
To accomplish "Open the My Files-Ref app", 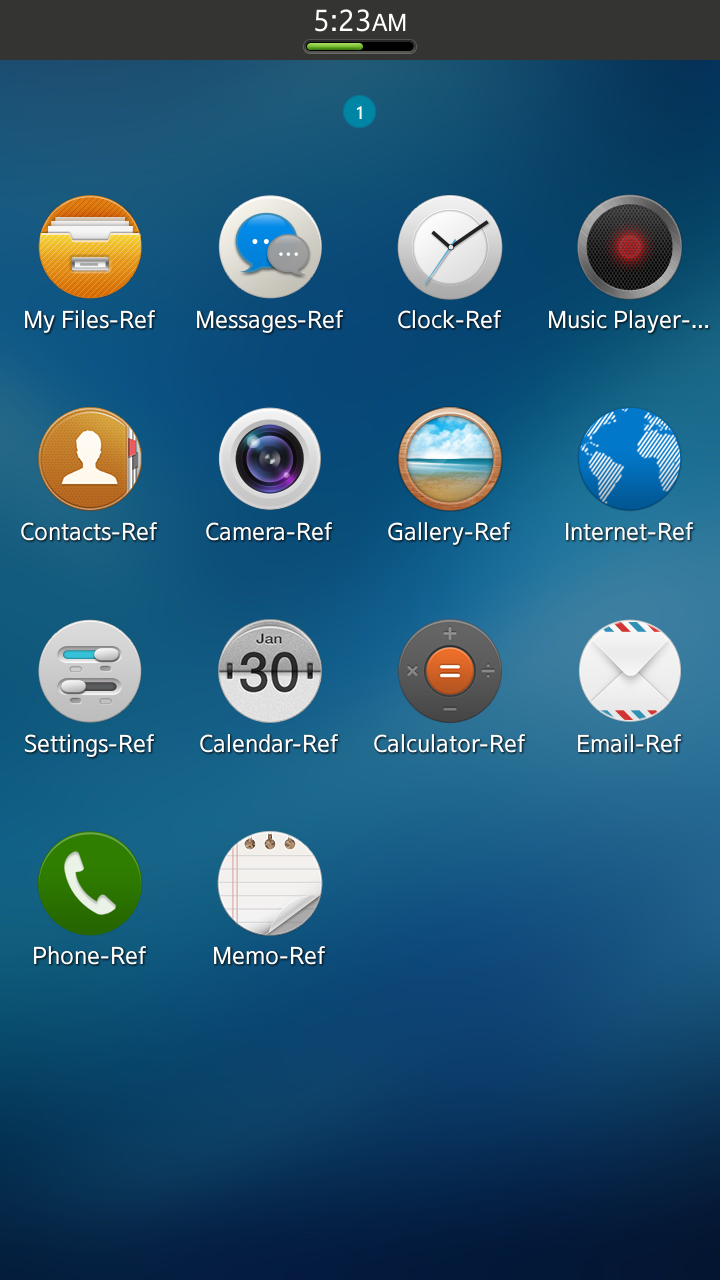I will [90, 247].
